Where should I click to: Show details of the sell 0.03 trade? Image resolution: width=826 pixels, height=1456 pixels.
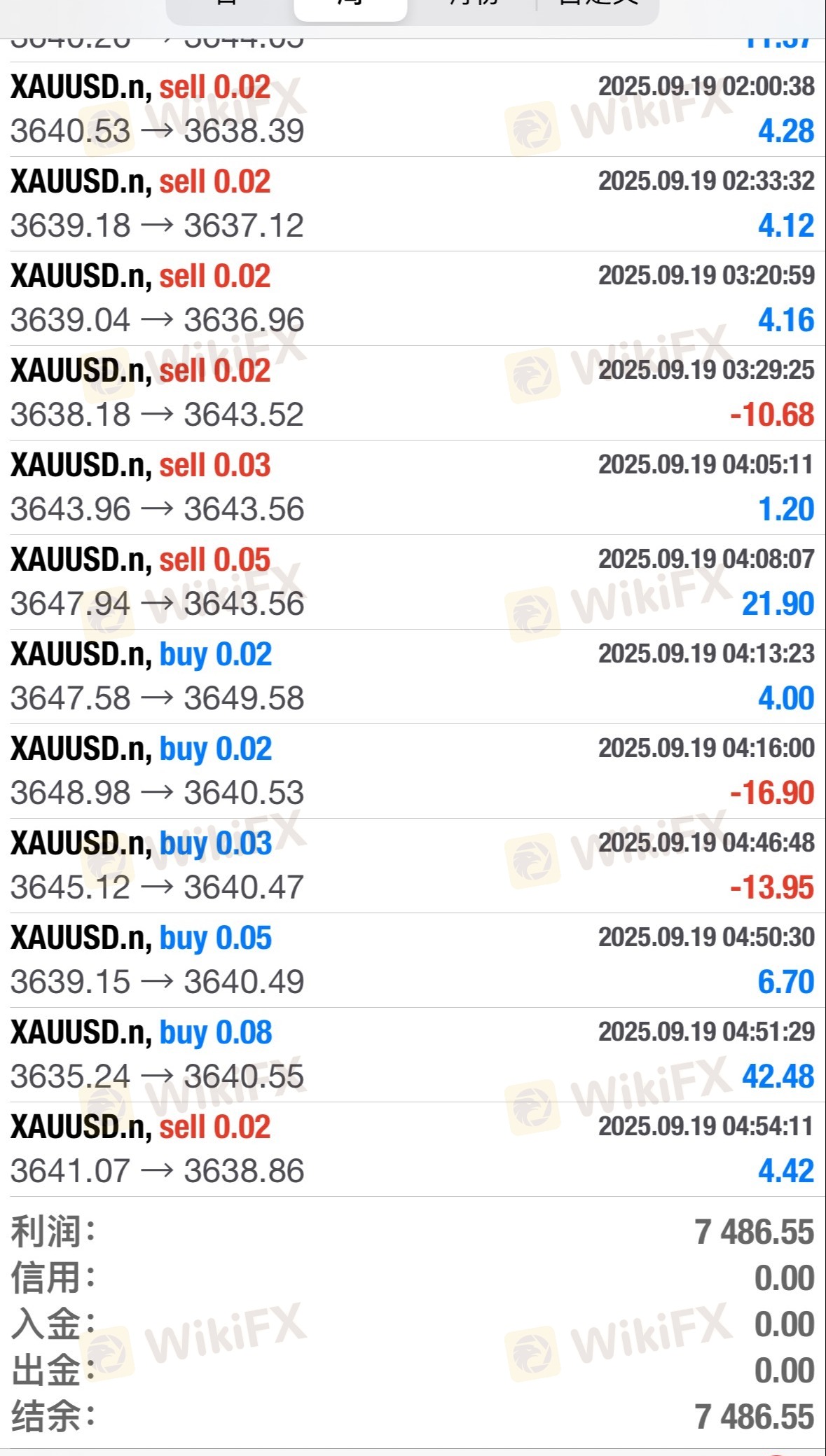pos(413,487)
